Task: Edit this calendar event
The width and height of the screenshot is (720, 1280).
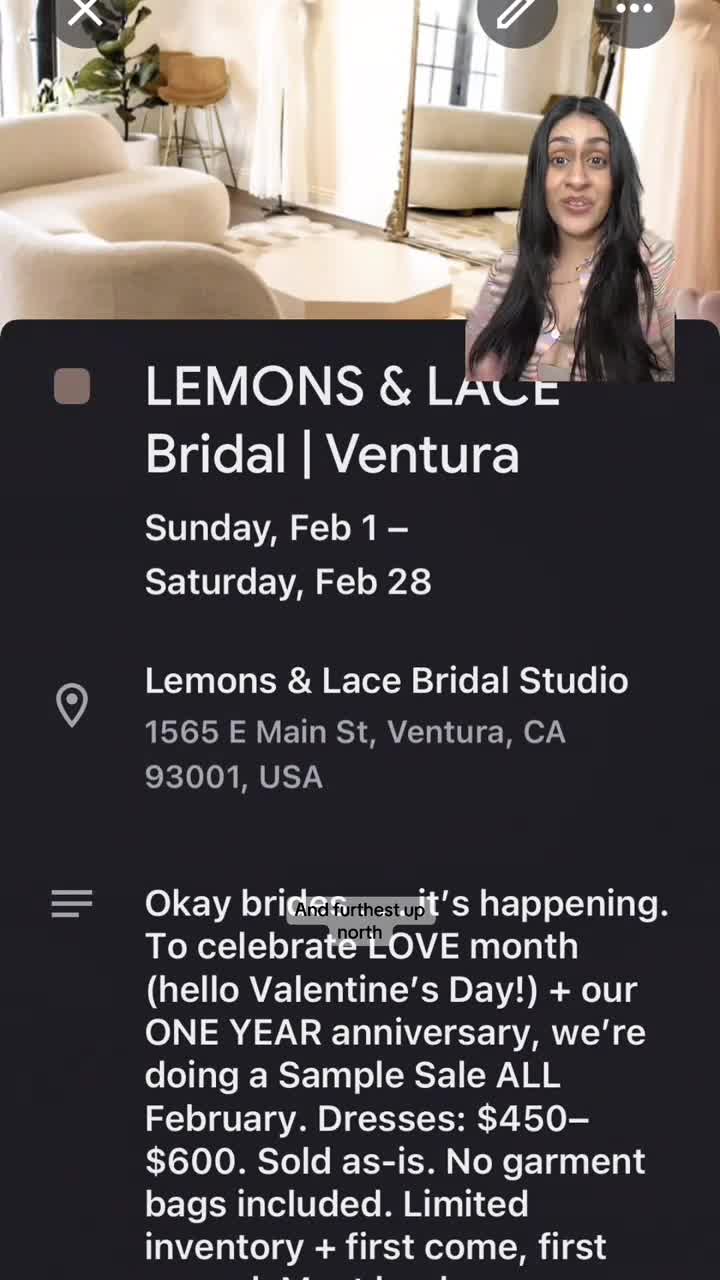Action: pos(517,13)
